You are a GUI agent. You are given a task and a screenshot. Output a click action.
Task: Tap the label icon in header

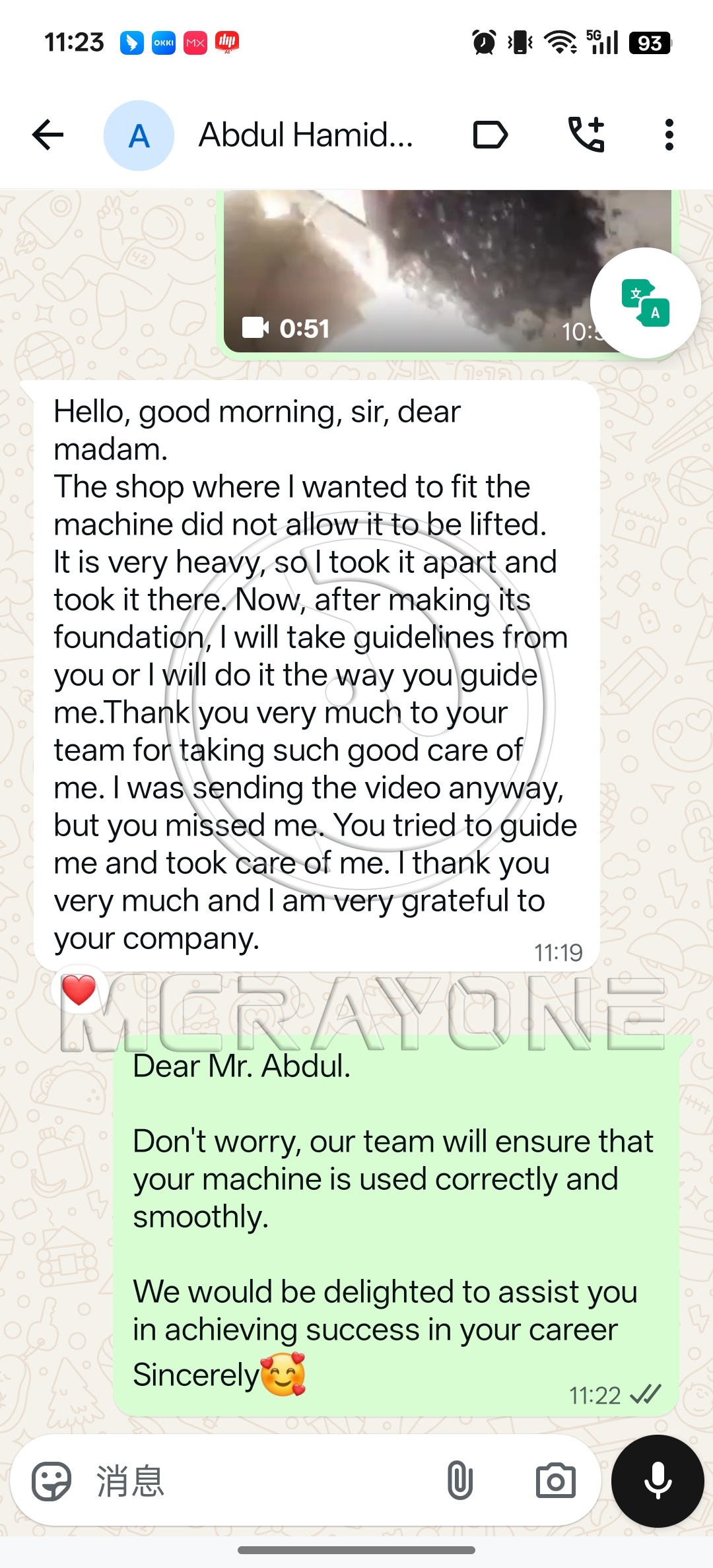pyautogui.click(x=491, y=135)
